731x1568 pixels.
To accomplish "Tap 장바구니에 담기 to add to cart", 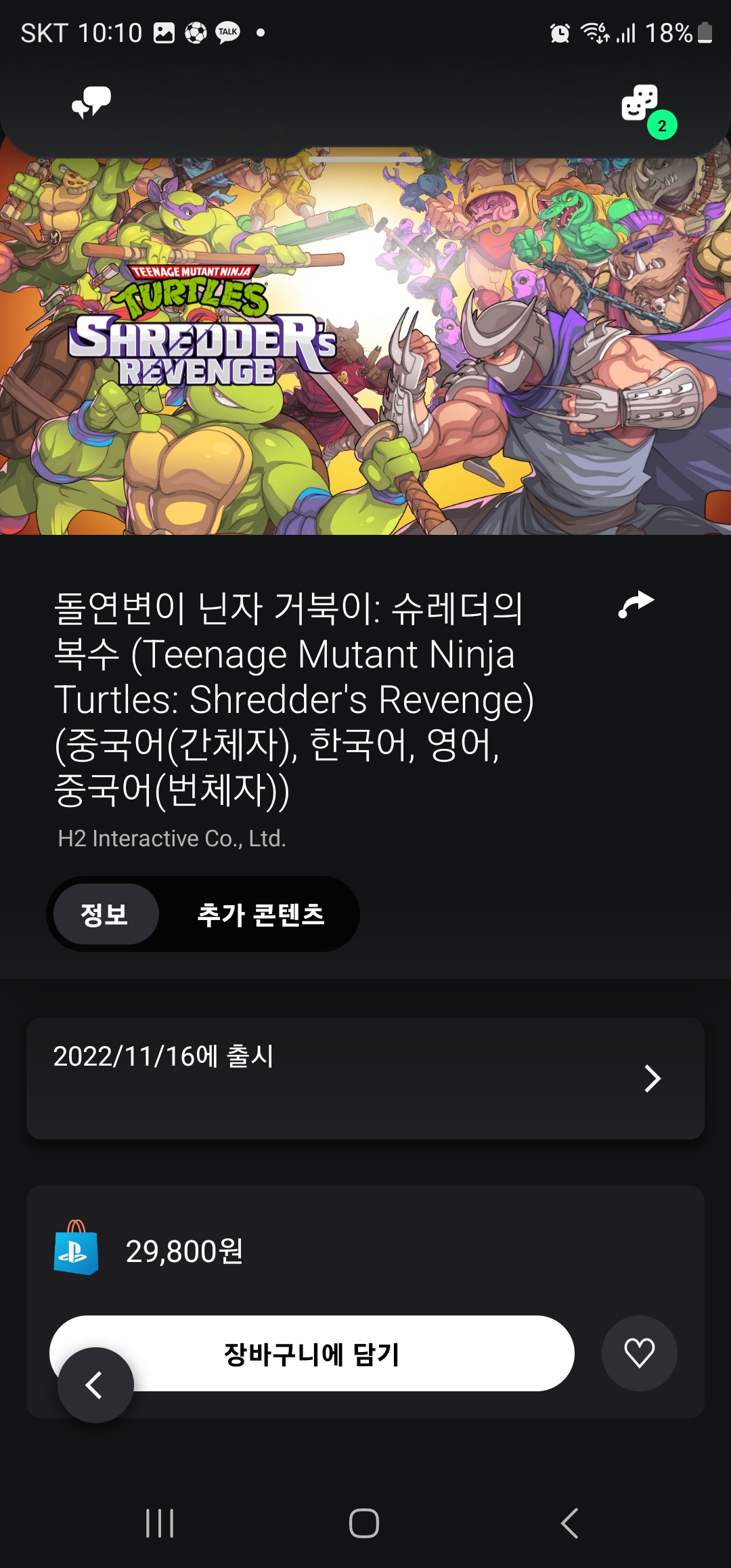I will pyautogui.click(x=312, y=1353).
